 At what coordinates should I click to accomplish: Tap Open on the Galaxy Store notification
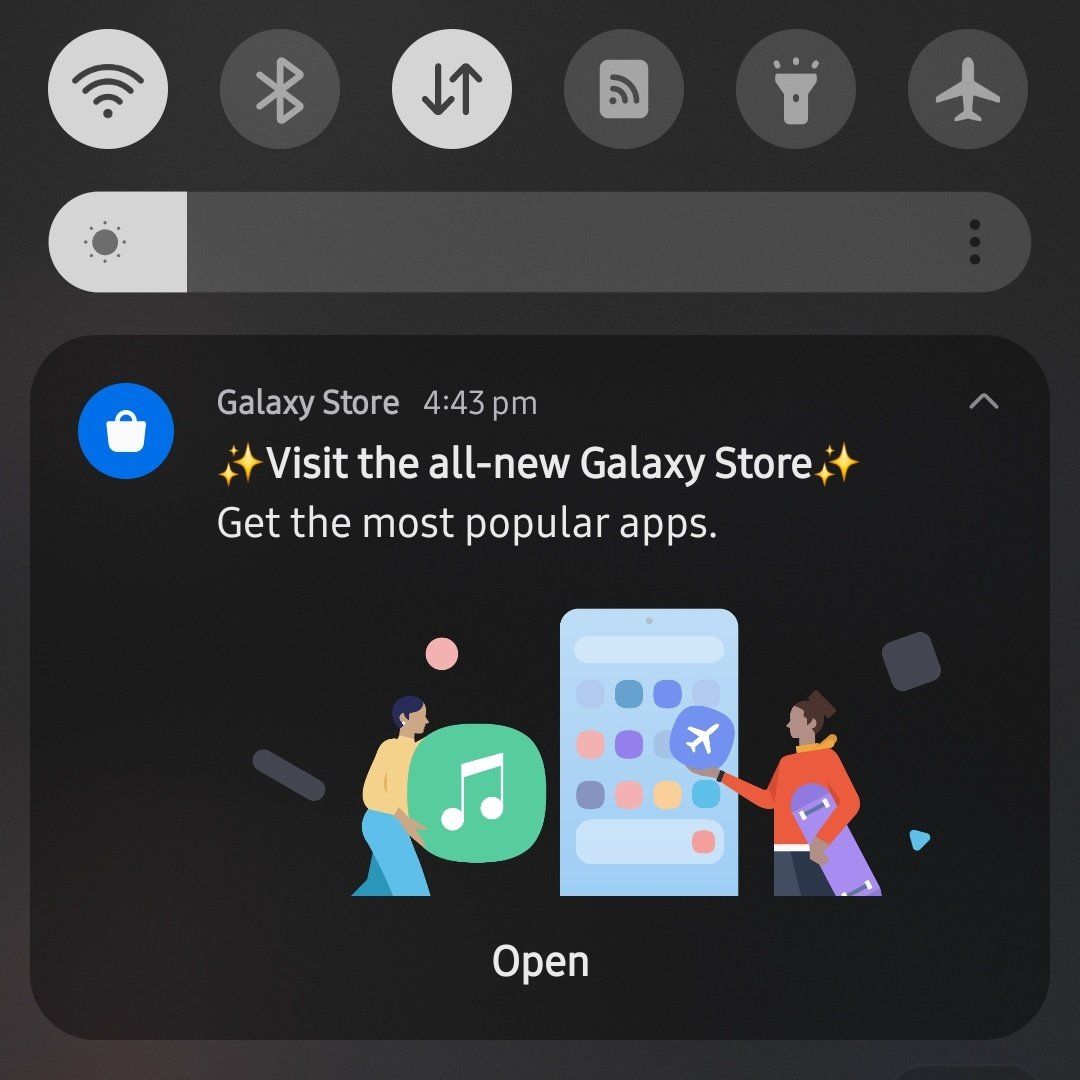[x=540, y=962]
